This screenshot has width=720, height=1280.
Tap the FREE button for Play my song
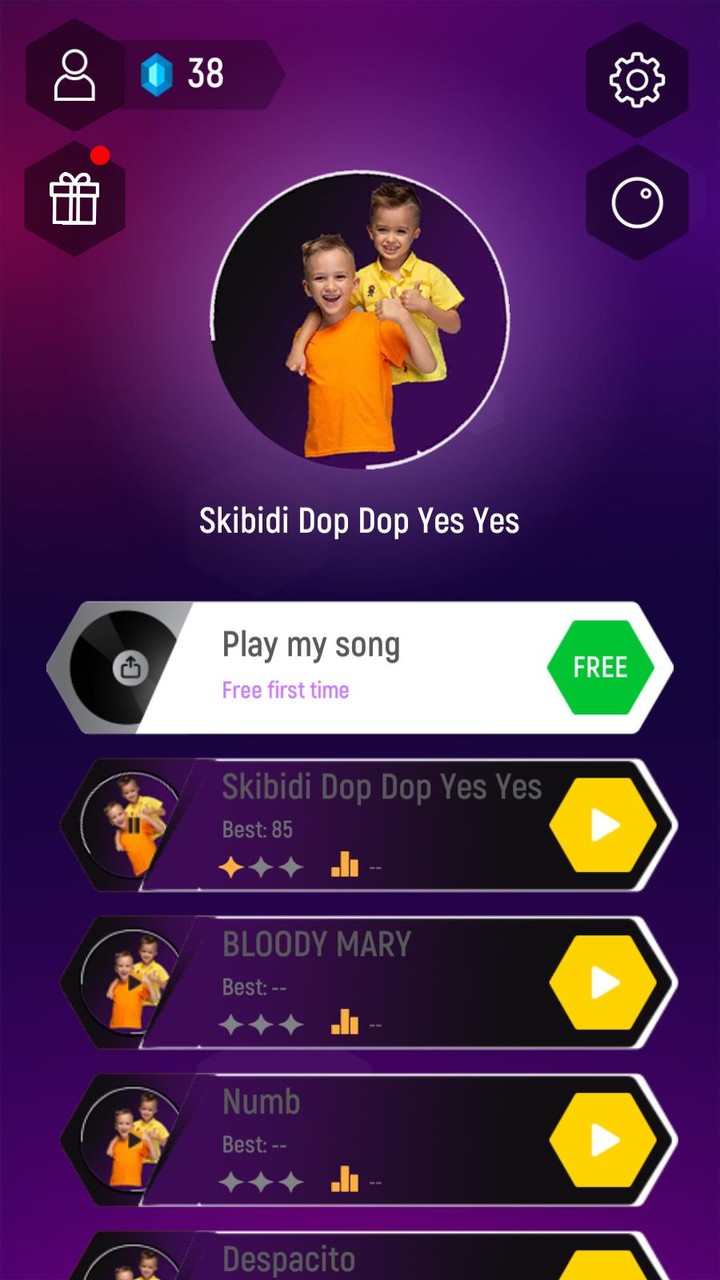tap(600, 667)
